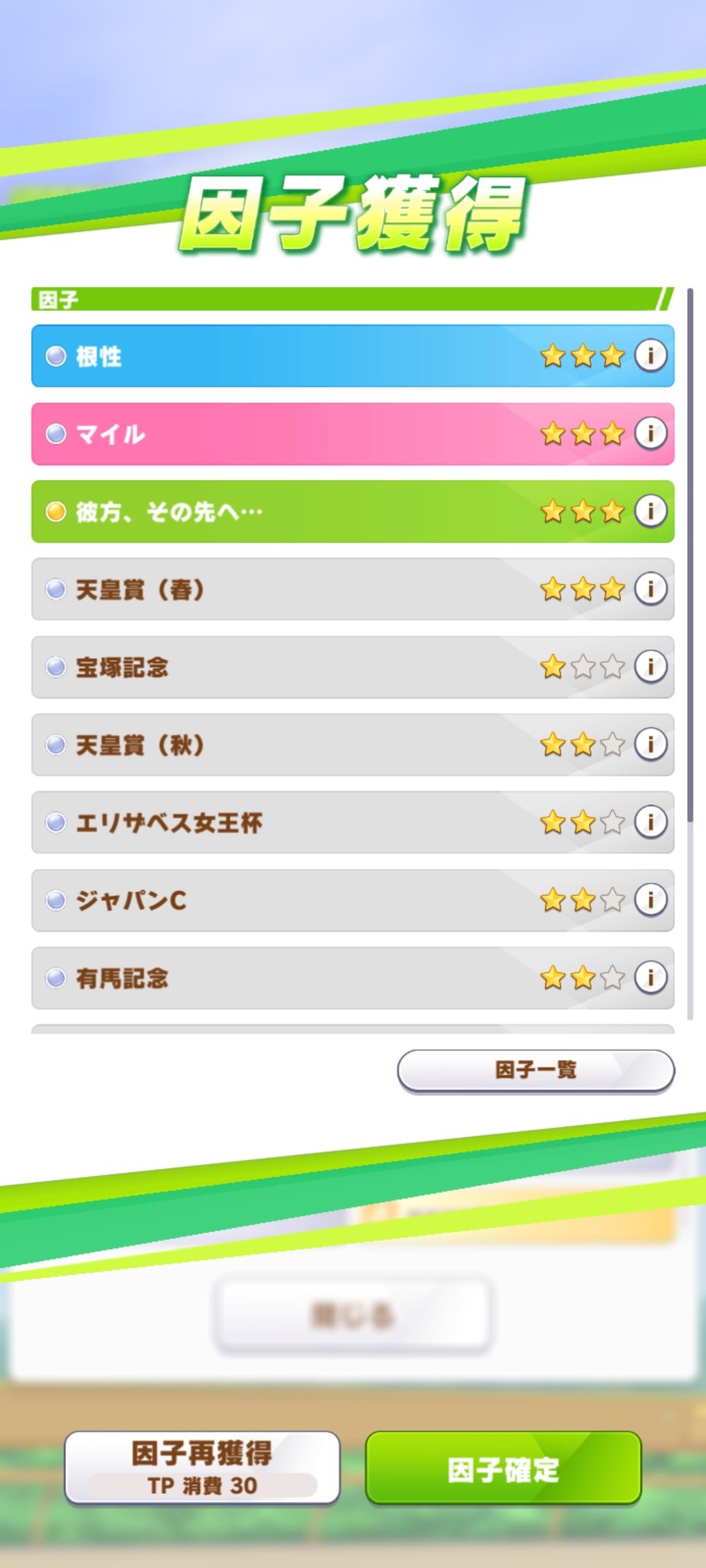The width and height of the screenshot is (706, 1568).
Task: Open info for 有馬記念 factor
Action: [650, 978]
